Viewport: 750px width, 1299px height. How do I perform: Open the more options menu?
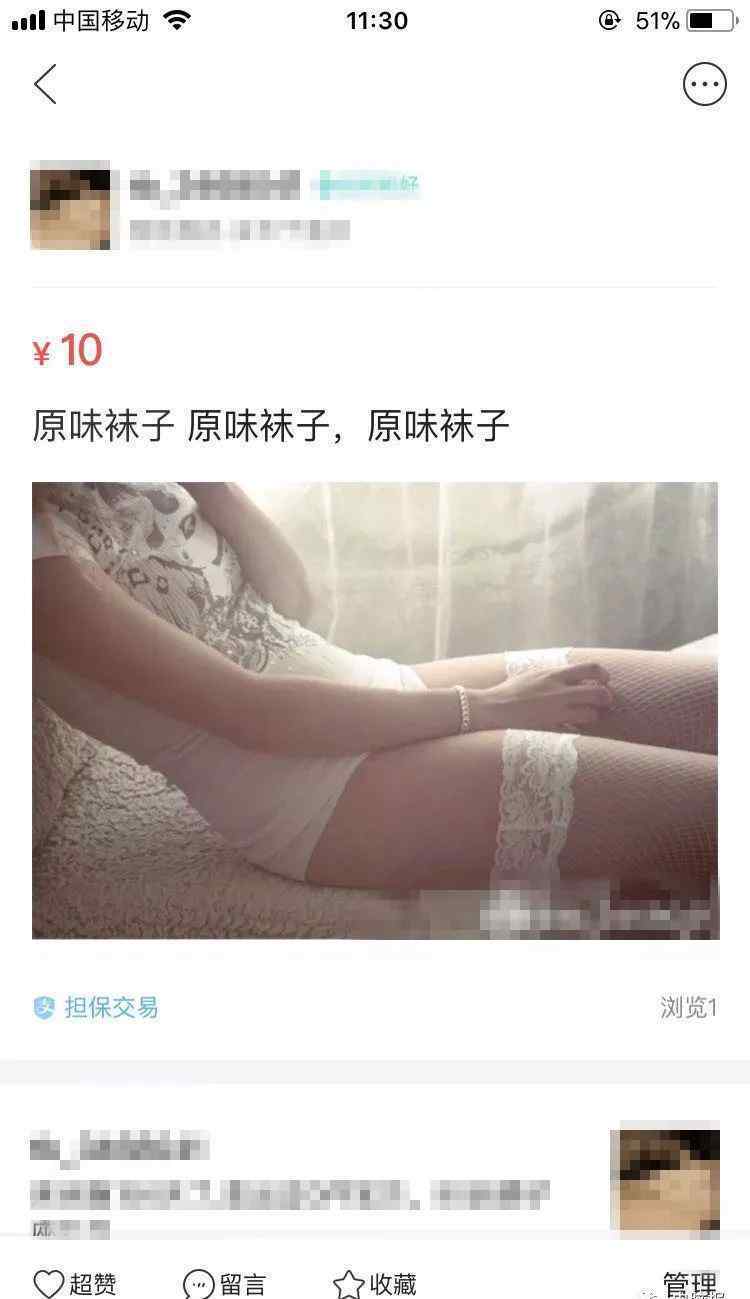pyautogui.click(x=704, y=84)
